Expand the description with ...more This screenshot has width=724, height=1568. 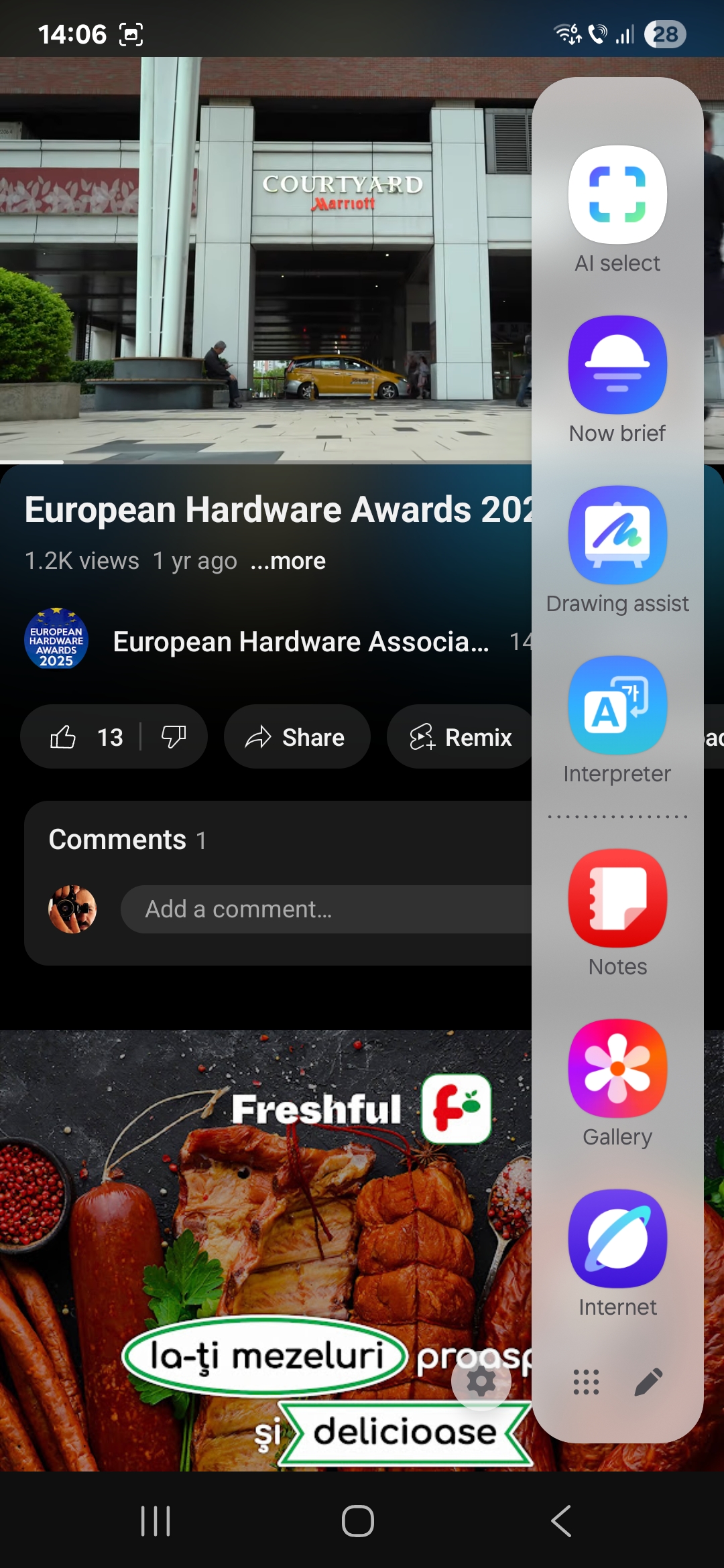point(288,562)
